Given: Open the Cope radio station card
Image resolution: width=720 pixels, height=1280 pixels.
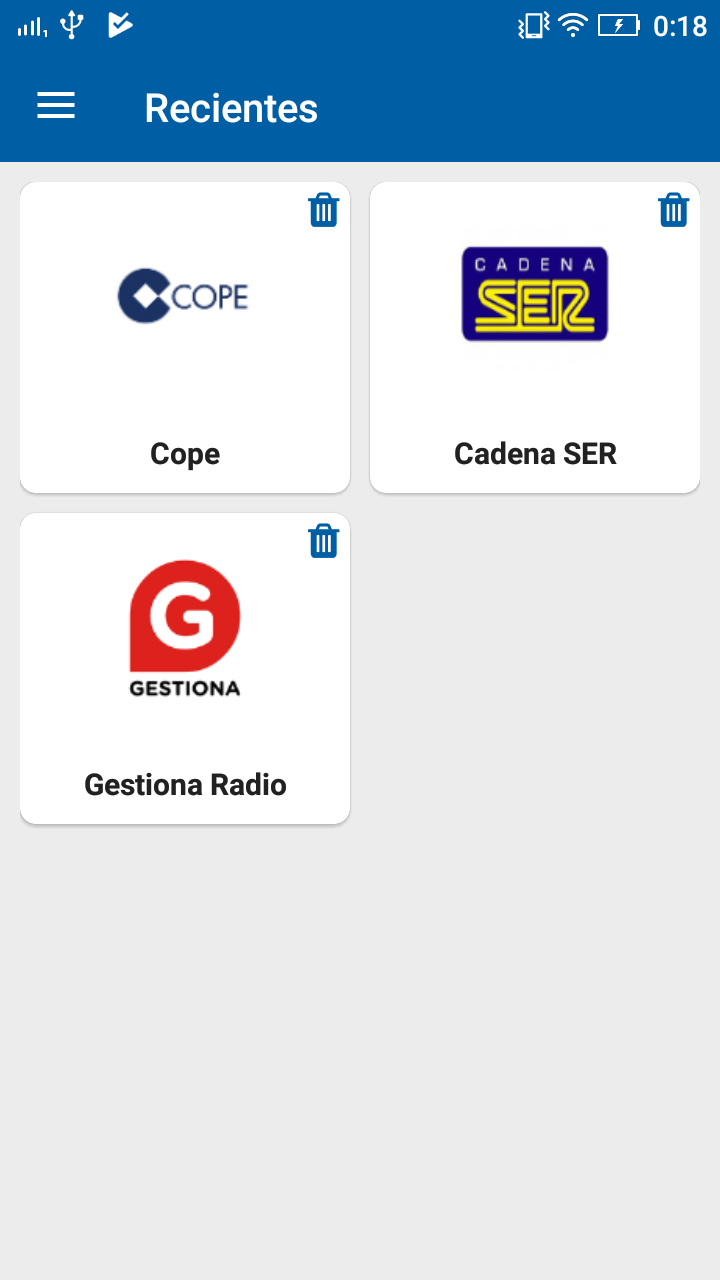Looking at the screenshot, I should click(x=185, y=337).
